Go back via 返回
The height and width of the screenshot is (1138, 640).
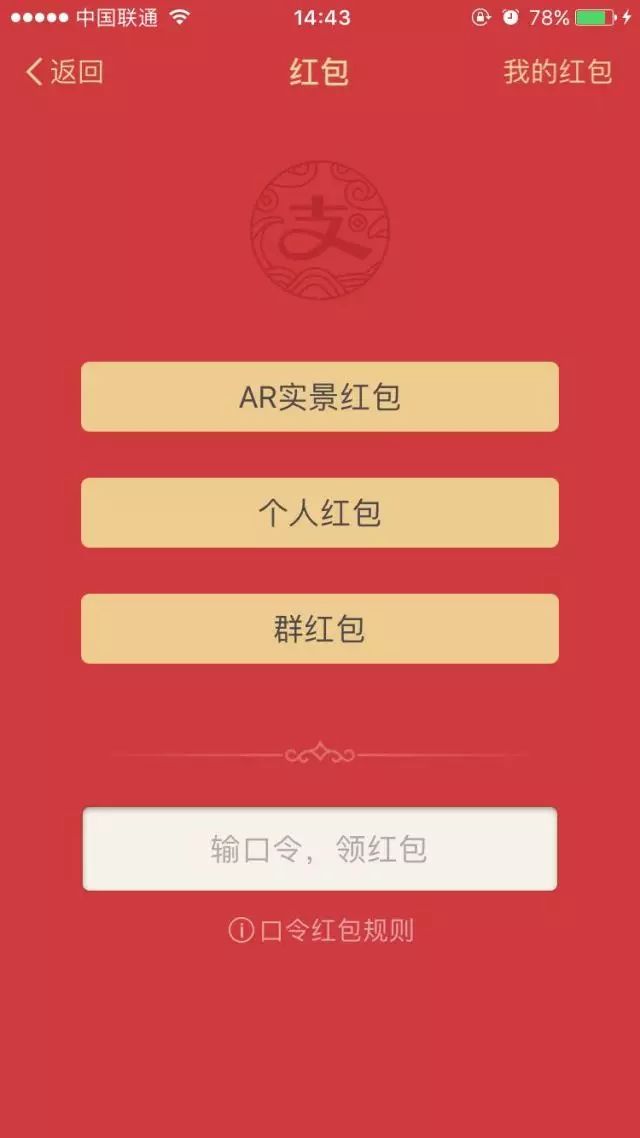(65, 72)
